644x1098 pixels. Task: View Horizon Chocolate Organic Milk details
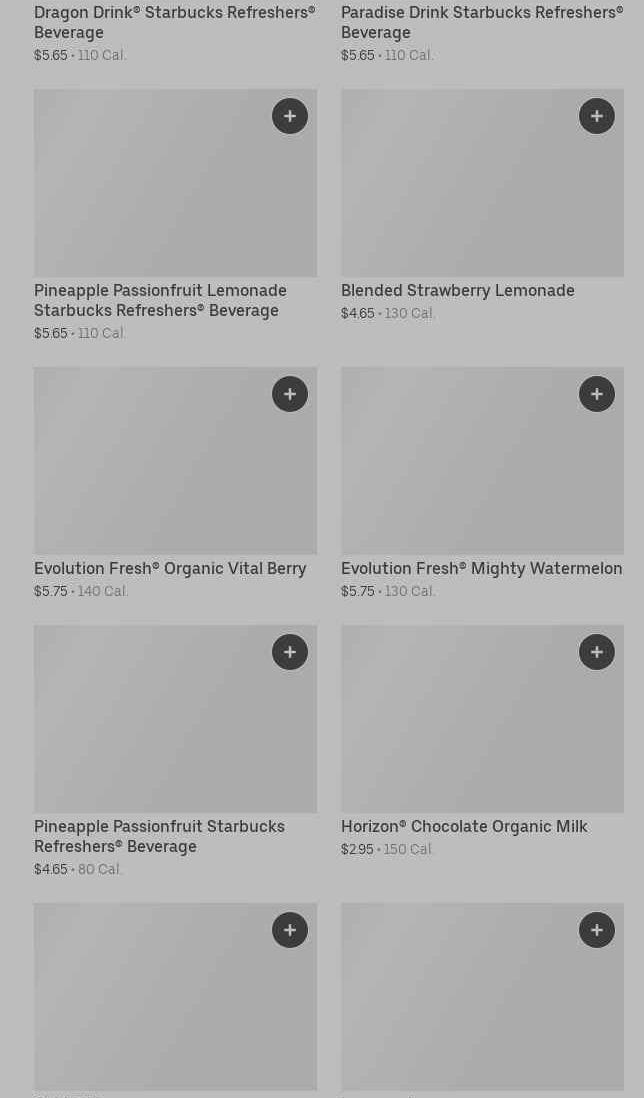[x=482, y=742]
